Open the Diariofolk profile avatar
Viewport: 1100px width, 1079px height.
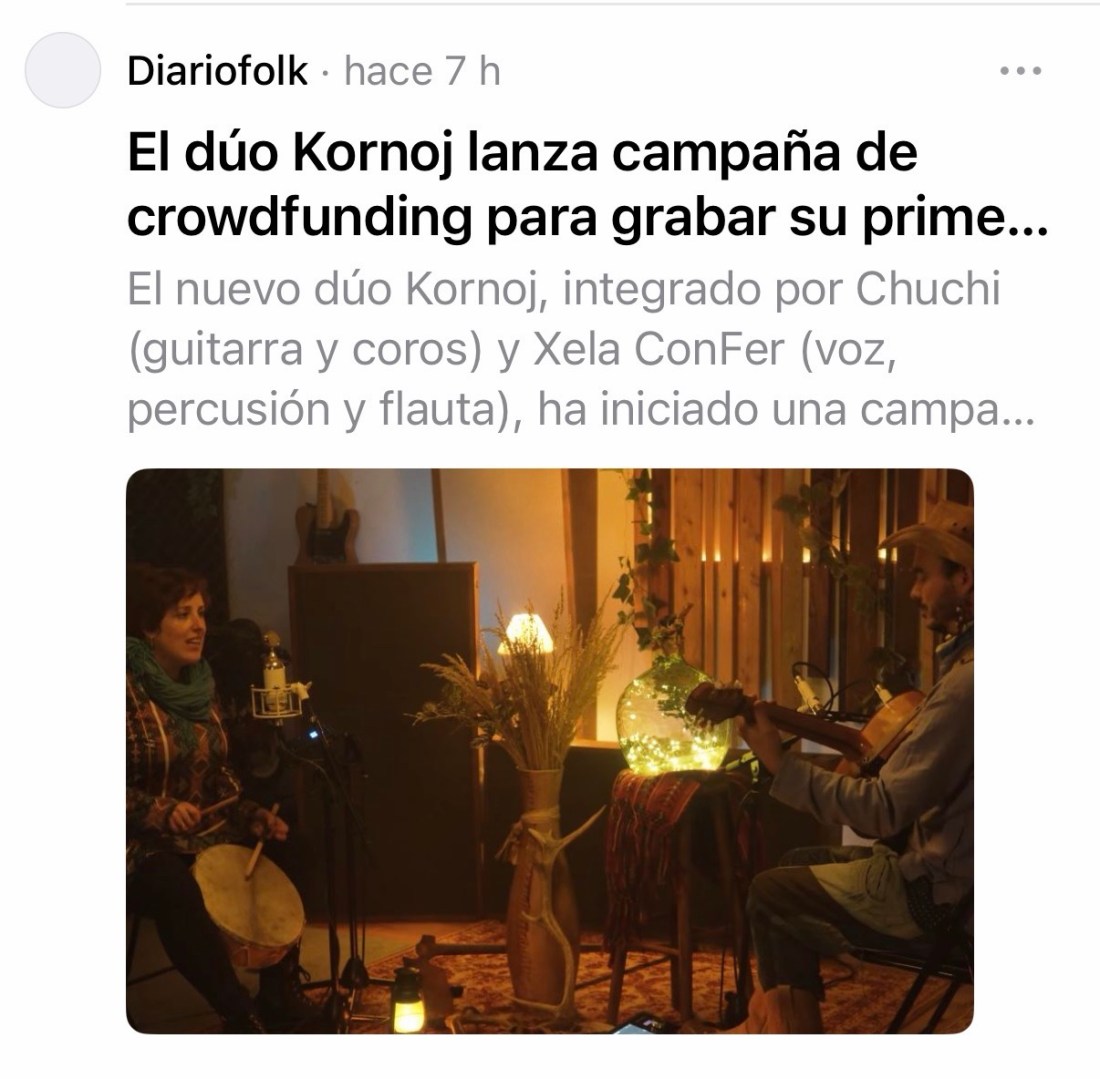63,71
